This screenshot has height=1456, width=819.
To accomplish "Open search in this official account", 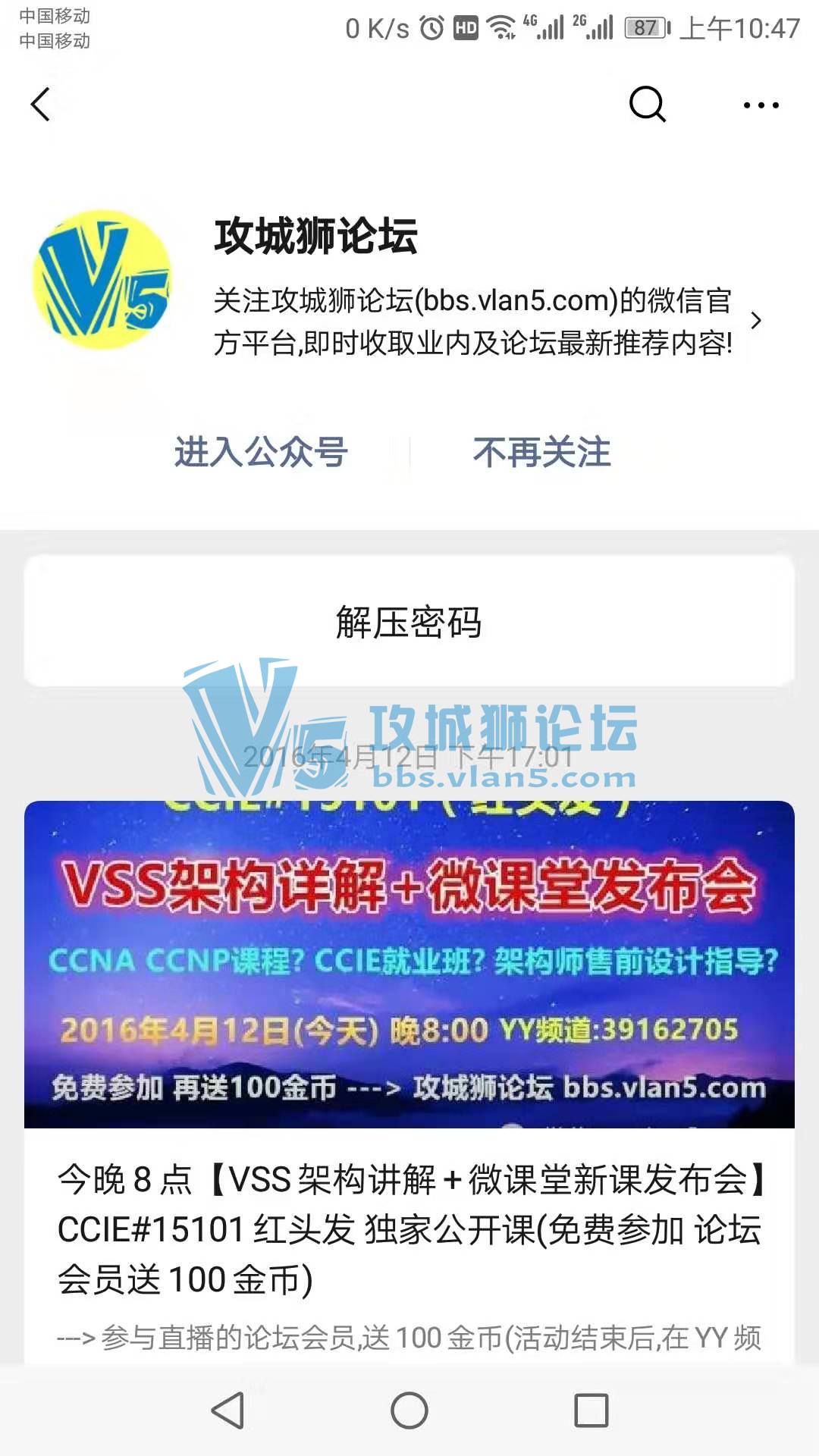I will click(647, 105).
